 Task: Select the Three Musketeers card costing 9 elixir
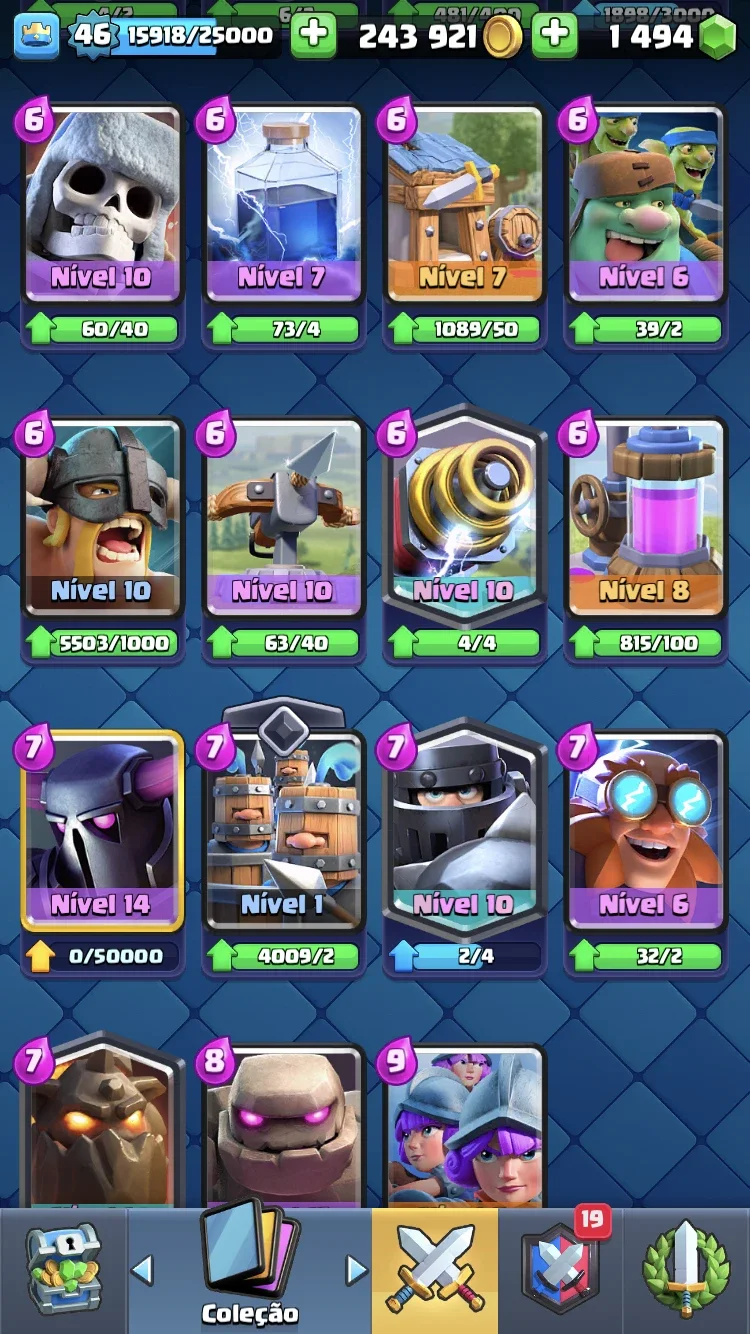click(x=464, y=1125)
